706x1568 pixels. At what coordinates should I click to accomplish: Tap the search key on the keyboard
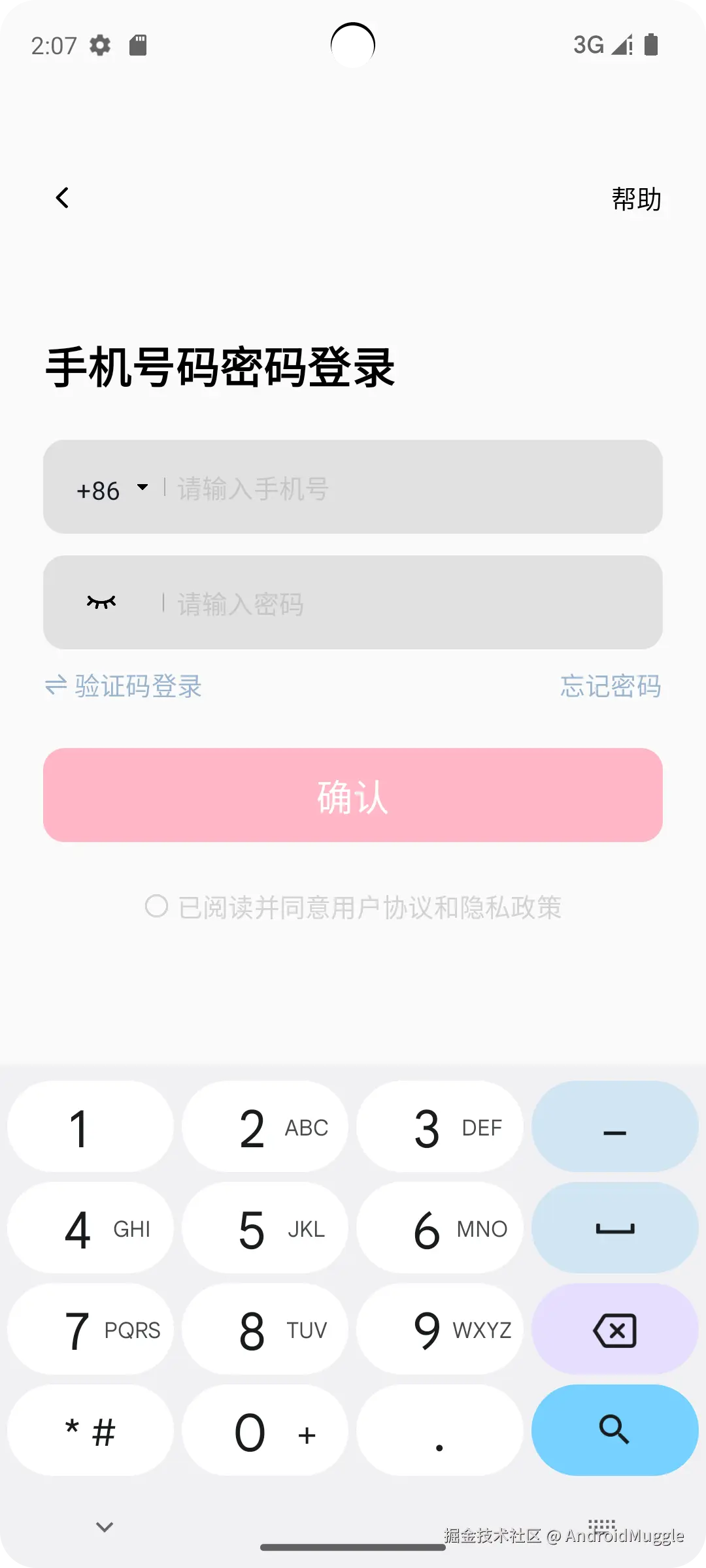click(614, 1431)
